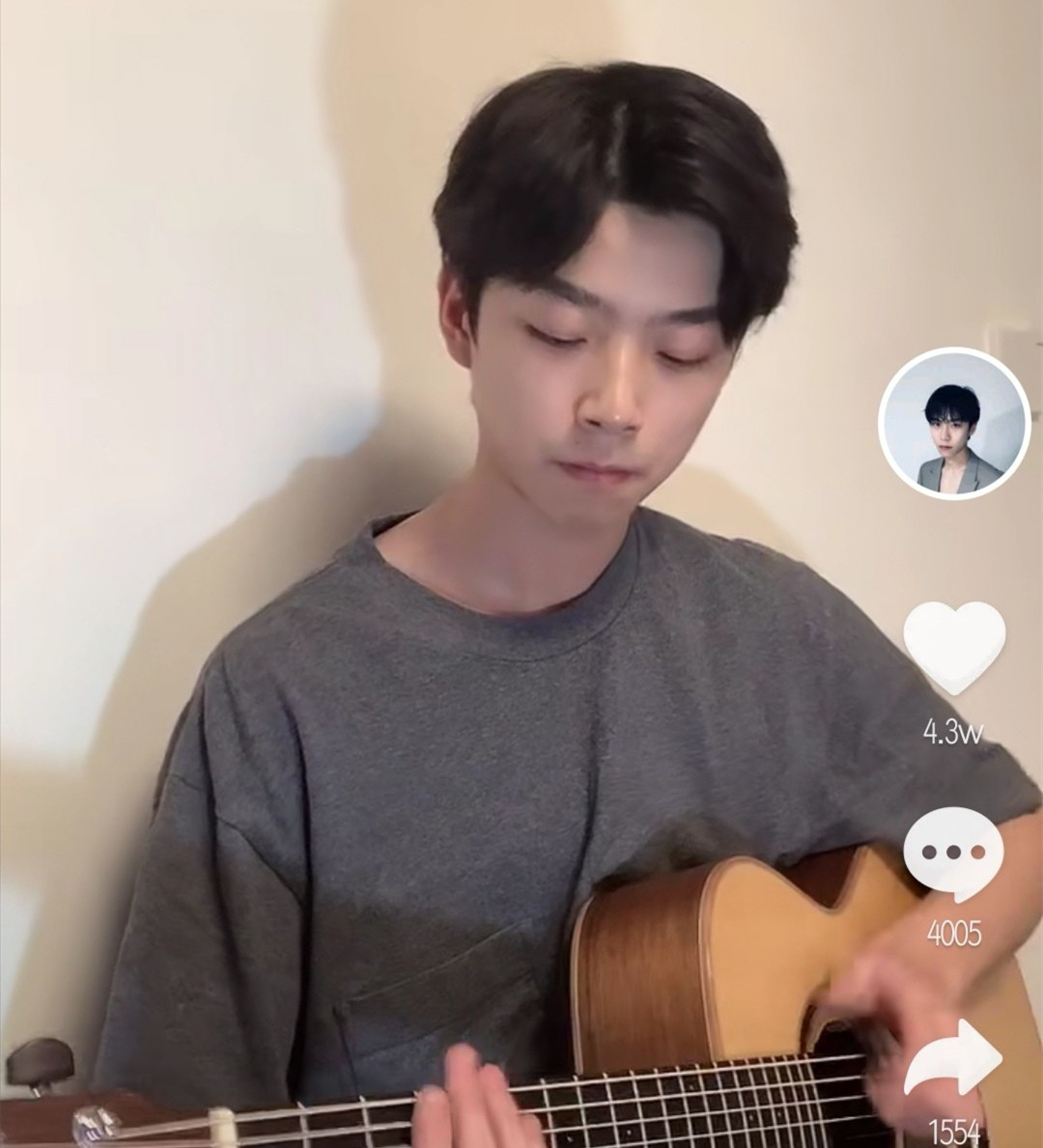The image size is (1043, 1148).
Task: Like this guitar video
Action: [x=953, y=646]
